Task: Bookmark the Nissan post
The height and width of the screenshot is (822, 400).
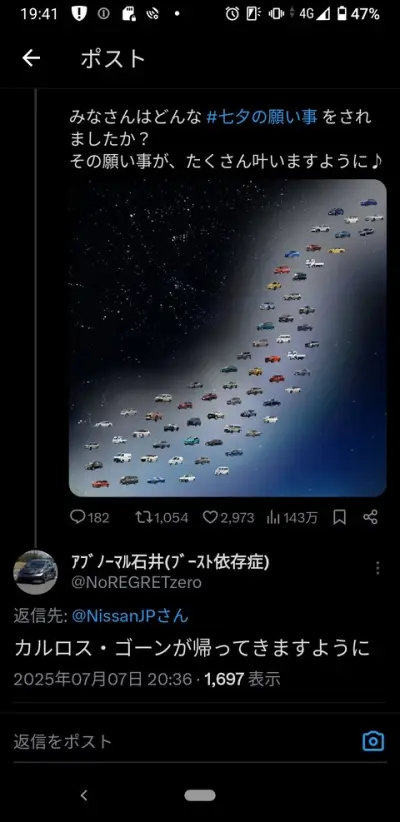Action: tap(340, 518)
